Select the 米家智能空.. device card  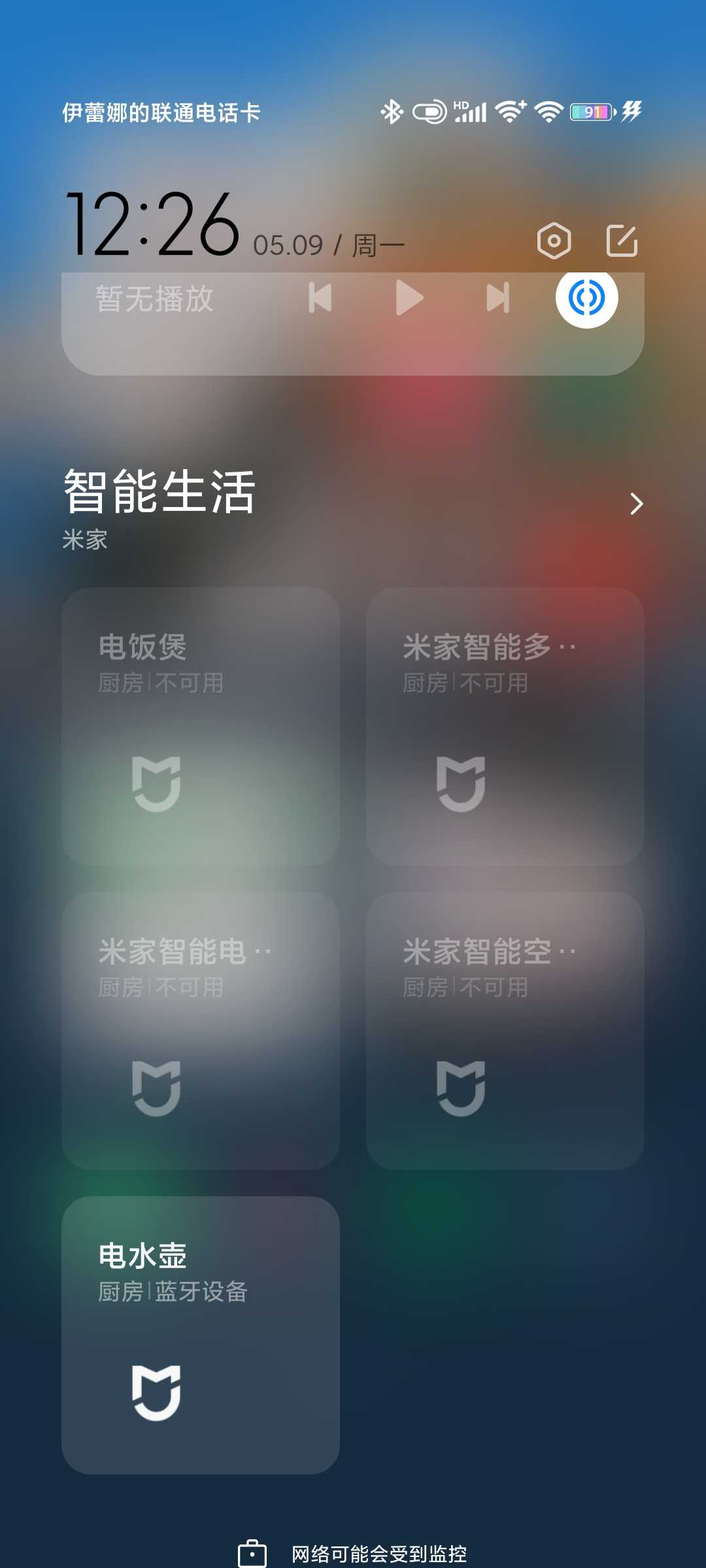pyautogui.click(x=505, y=1031)
